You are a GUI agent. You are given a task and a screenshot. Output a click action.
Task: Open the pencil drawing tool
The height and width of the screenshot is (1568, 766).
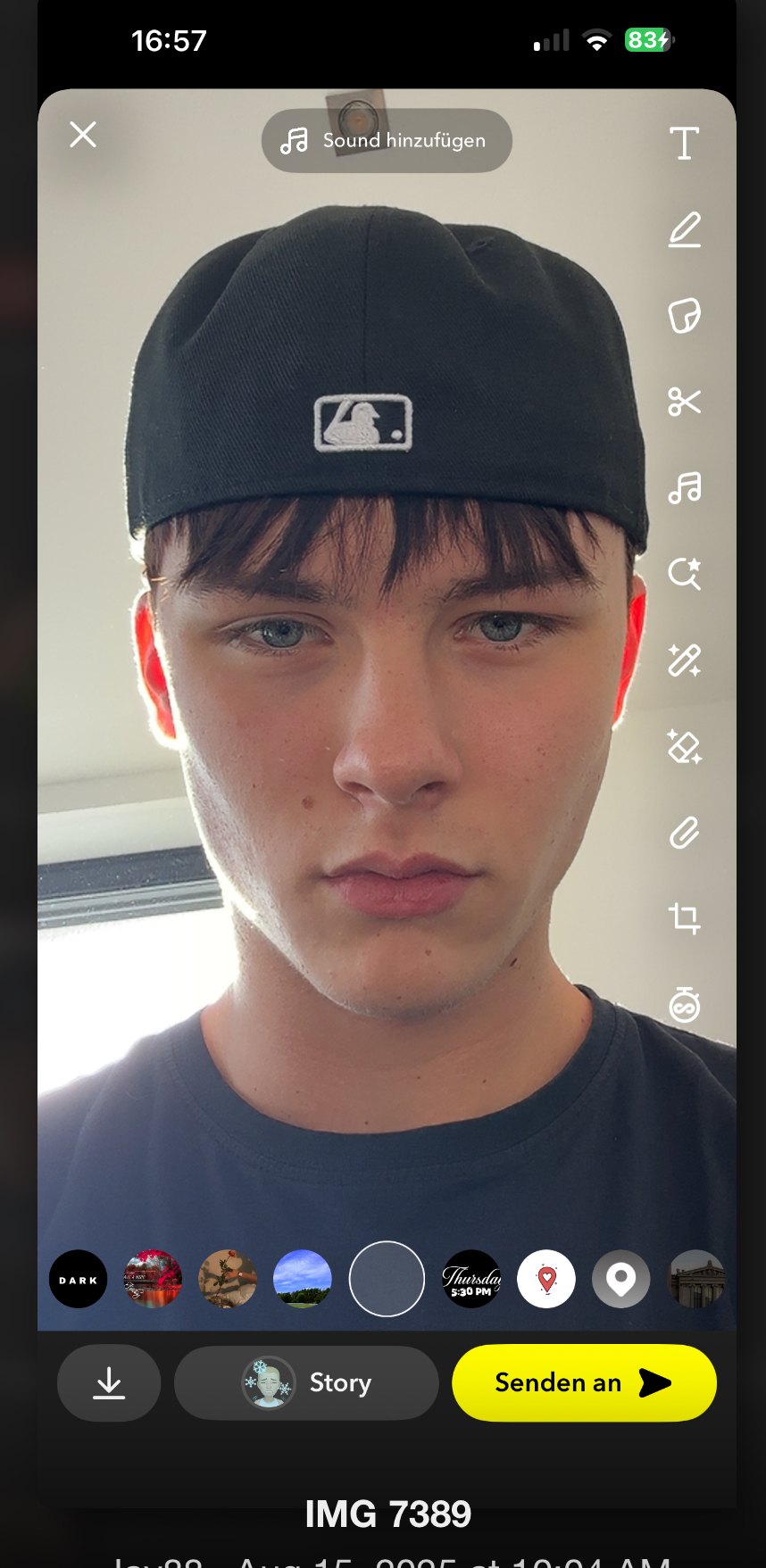685,229
